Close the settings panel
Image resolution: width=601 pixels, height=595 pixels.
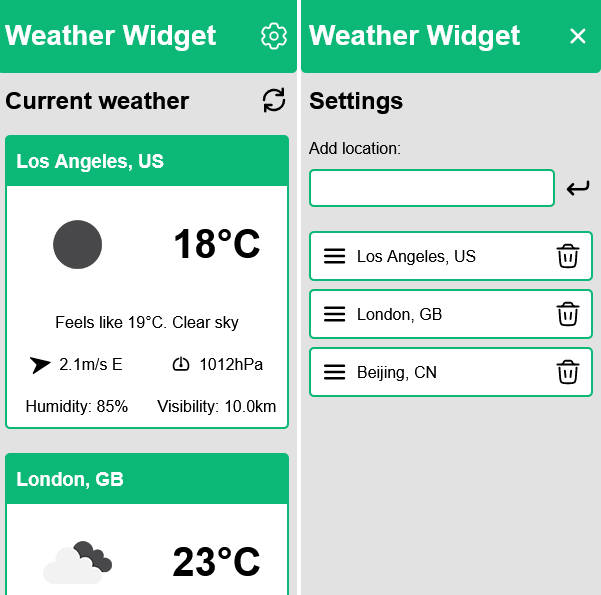577,36
